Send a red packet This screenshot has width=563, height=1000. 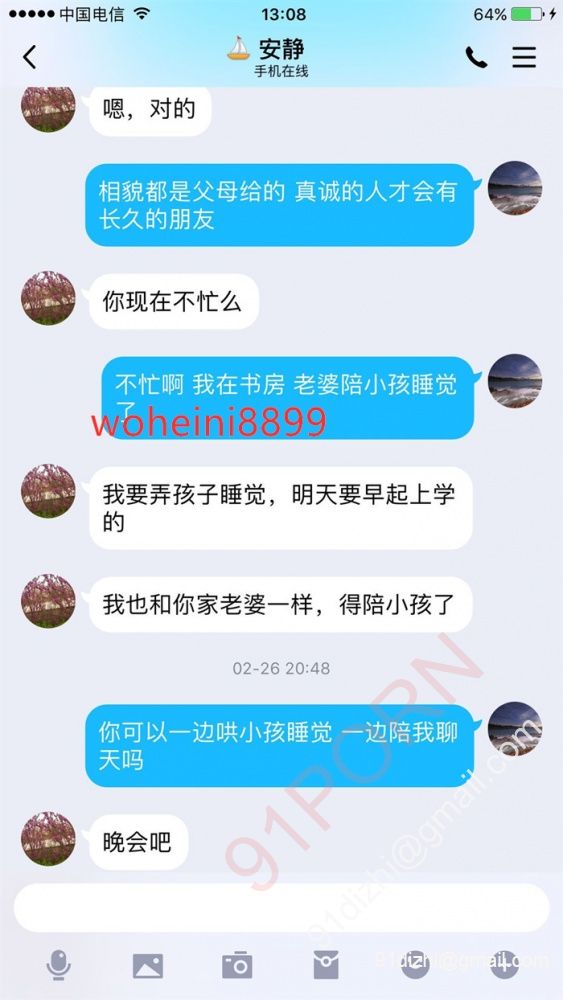click(326, 966)
